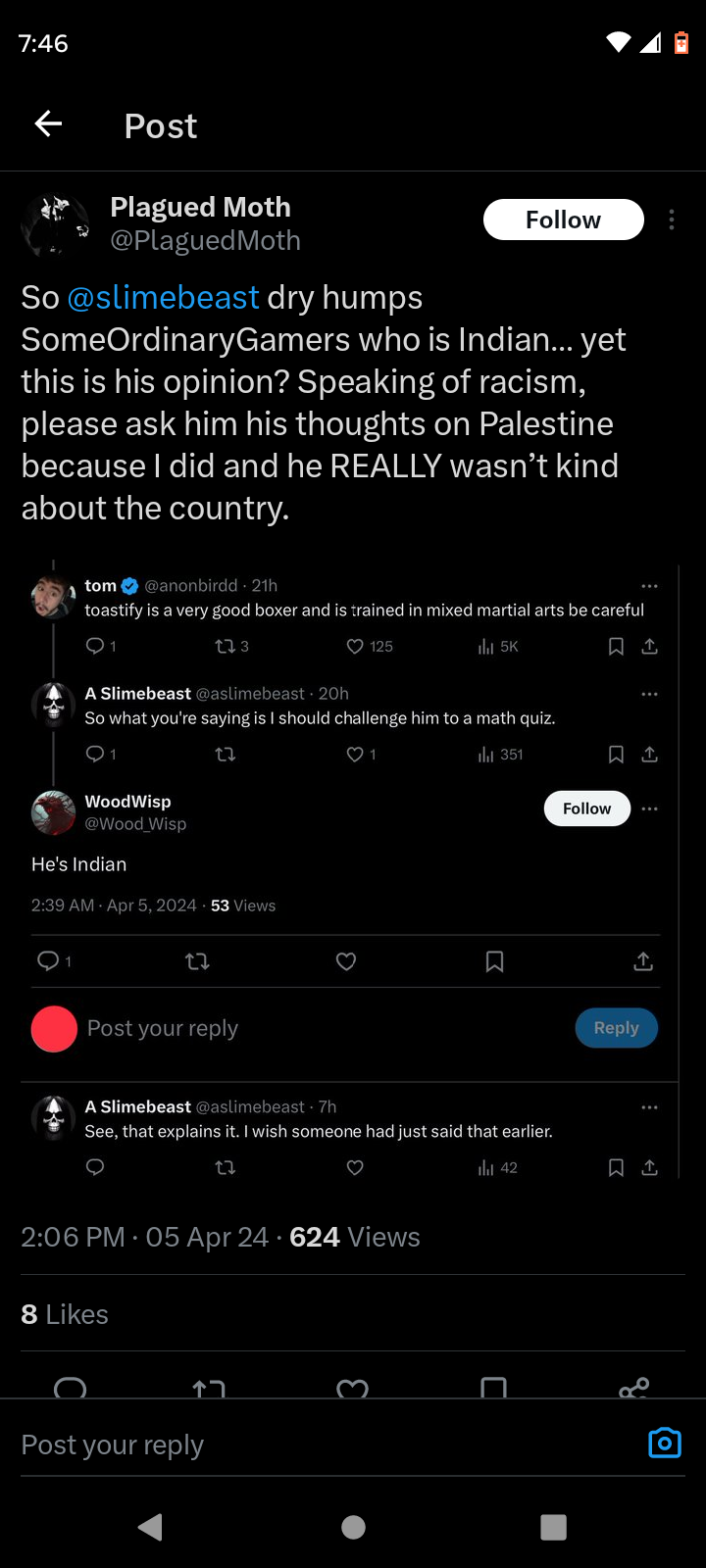
Task: Open Plagued Moth's profile picture
Action: [x=56, y=223]
